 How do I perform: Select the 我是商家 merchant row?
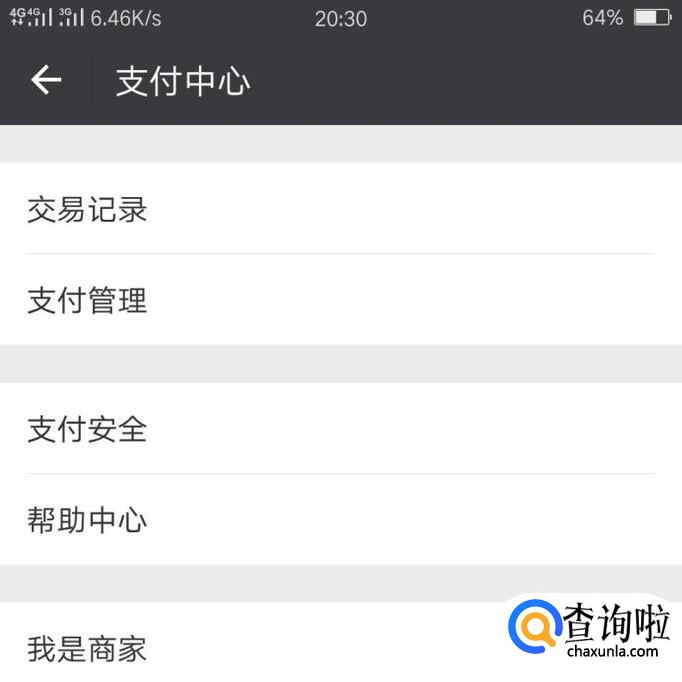click(x=88, y=648)
